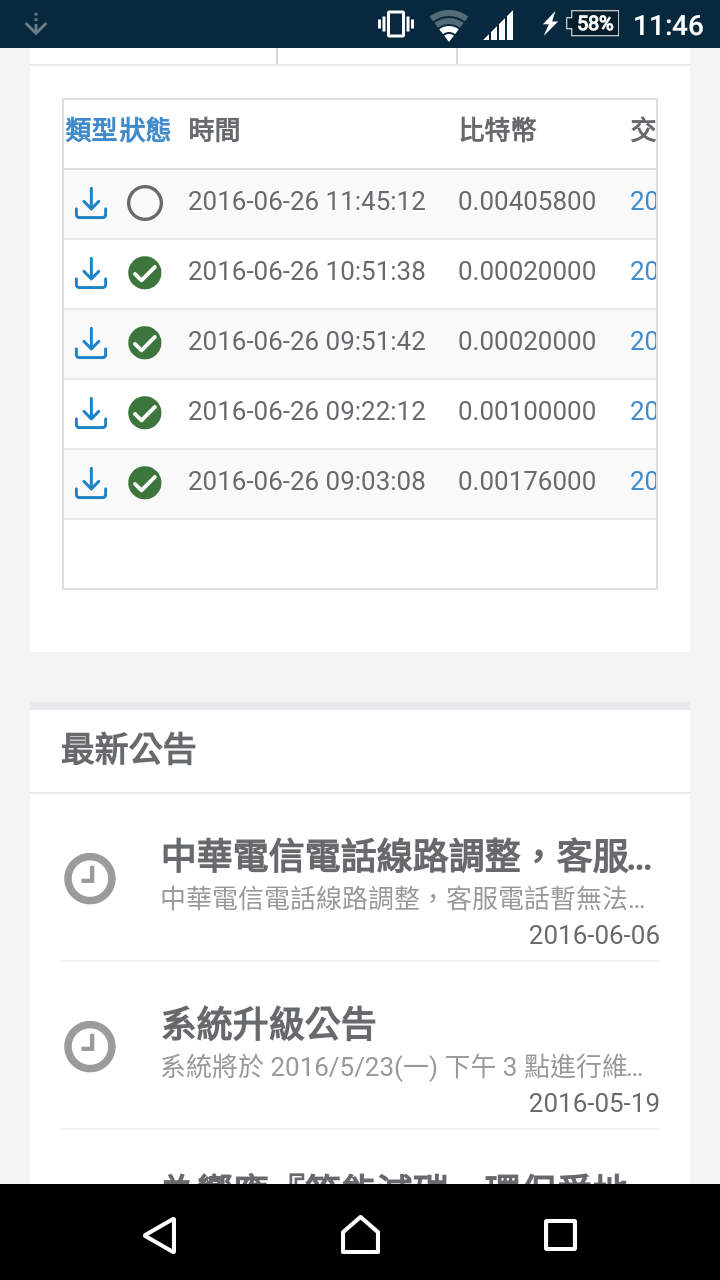Go to the home screen
The height and width of the screenshot is (1280, 720).
(360, 1235)
